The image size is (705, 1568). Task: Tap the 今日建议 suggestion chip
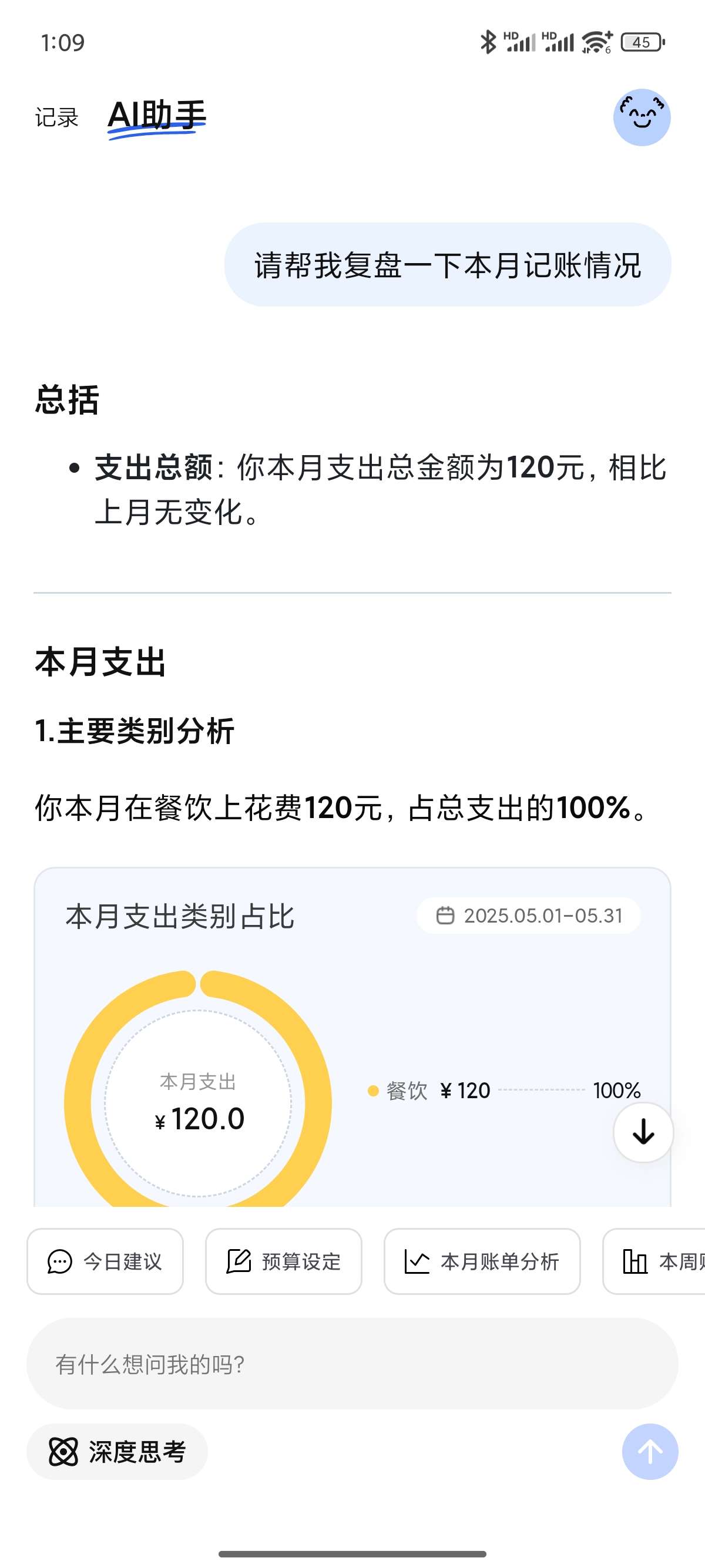click(x=105, y=1261)
